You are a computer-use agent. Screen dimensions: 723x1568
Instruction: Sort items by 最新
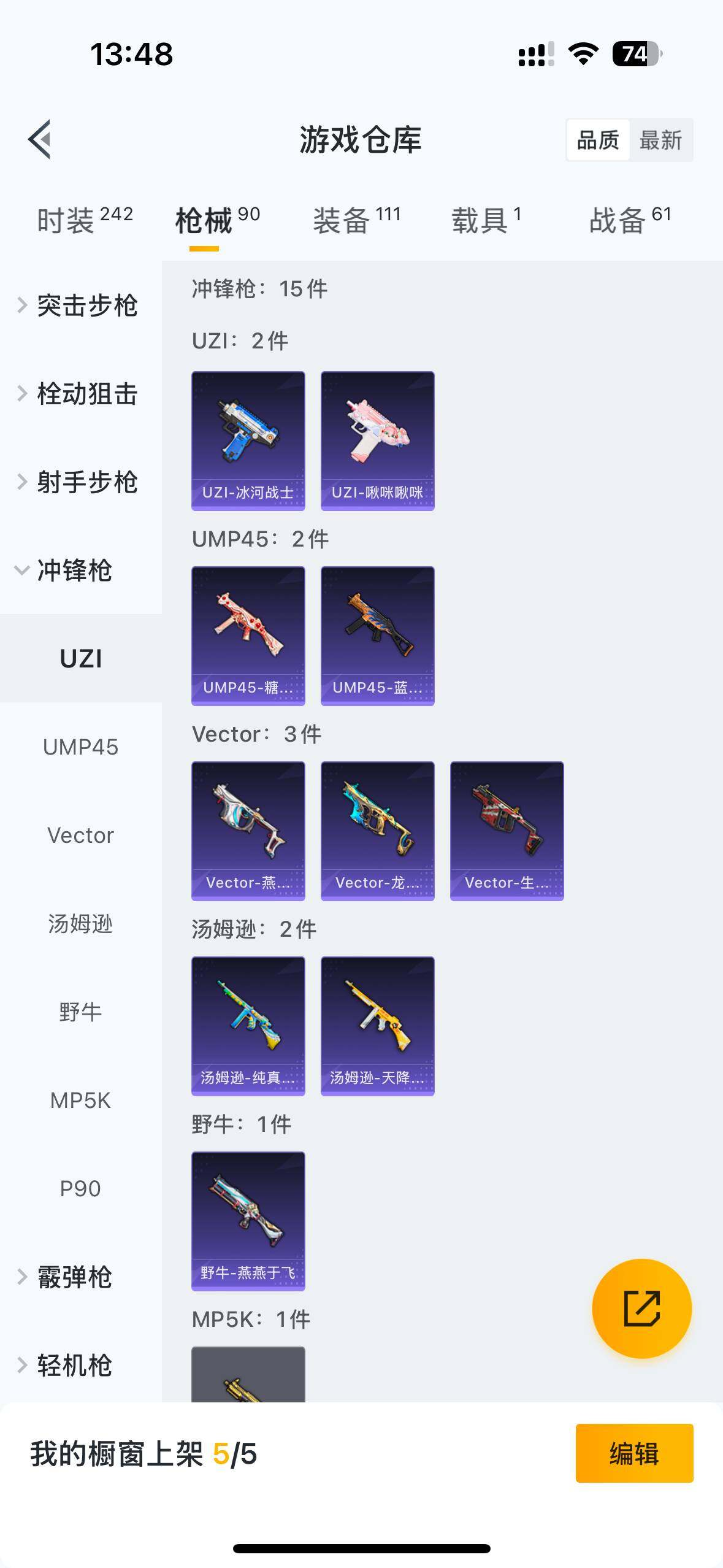pos(660,140)
